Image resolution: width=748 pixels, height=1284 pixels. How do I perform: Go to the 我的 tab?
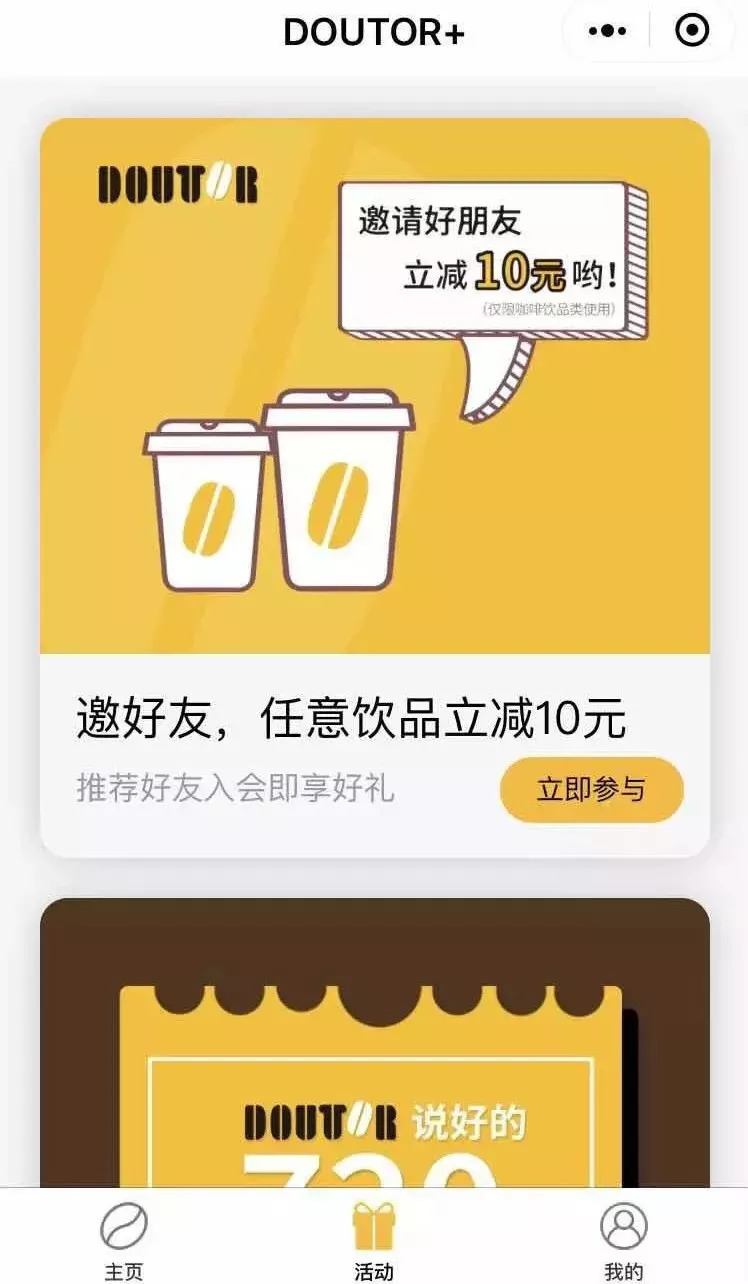tap(623, 1240)
